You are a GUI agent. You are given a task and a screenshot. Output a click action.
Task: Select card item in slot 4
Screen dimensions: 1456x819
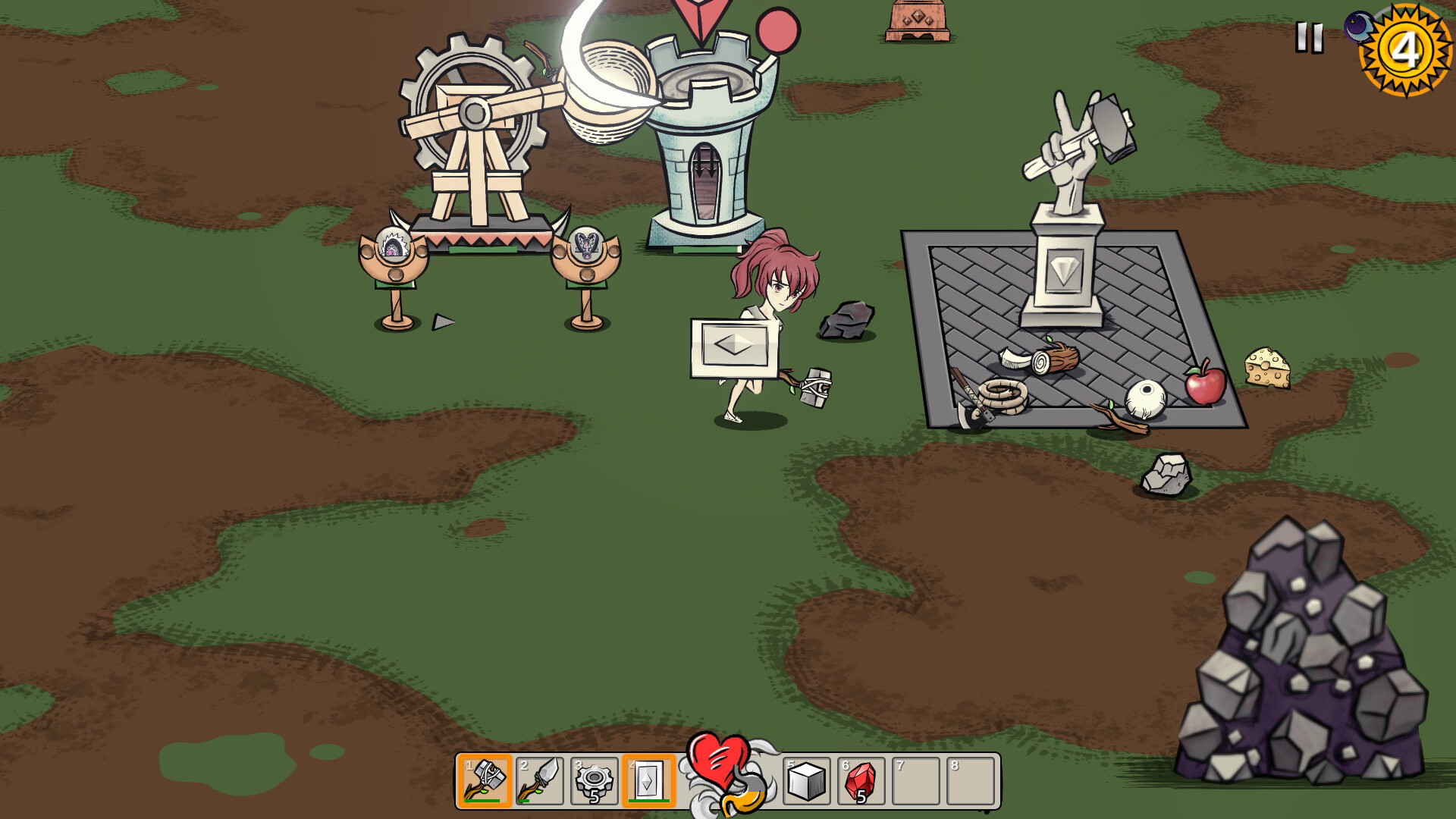649,781
